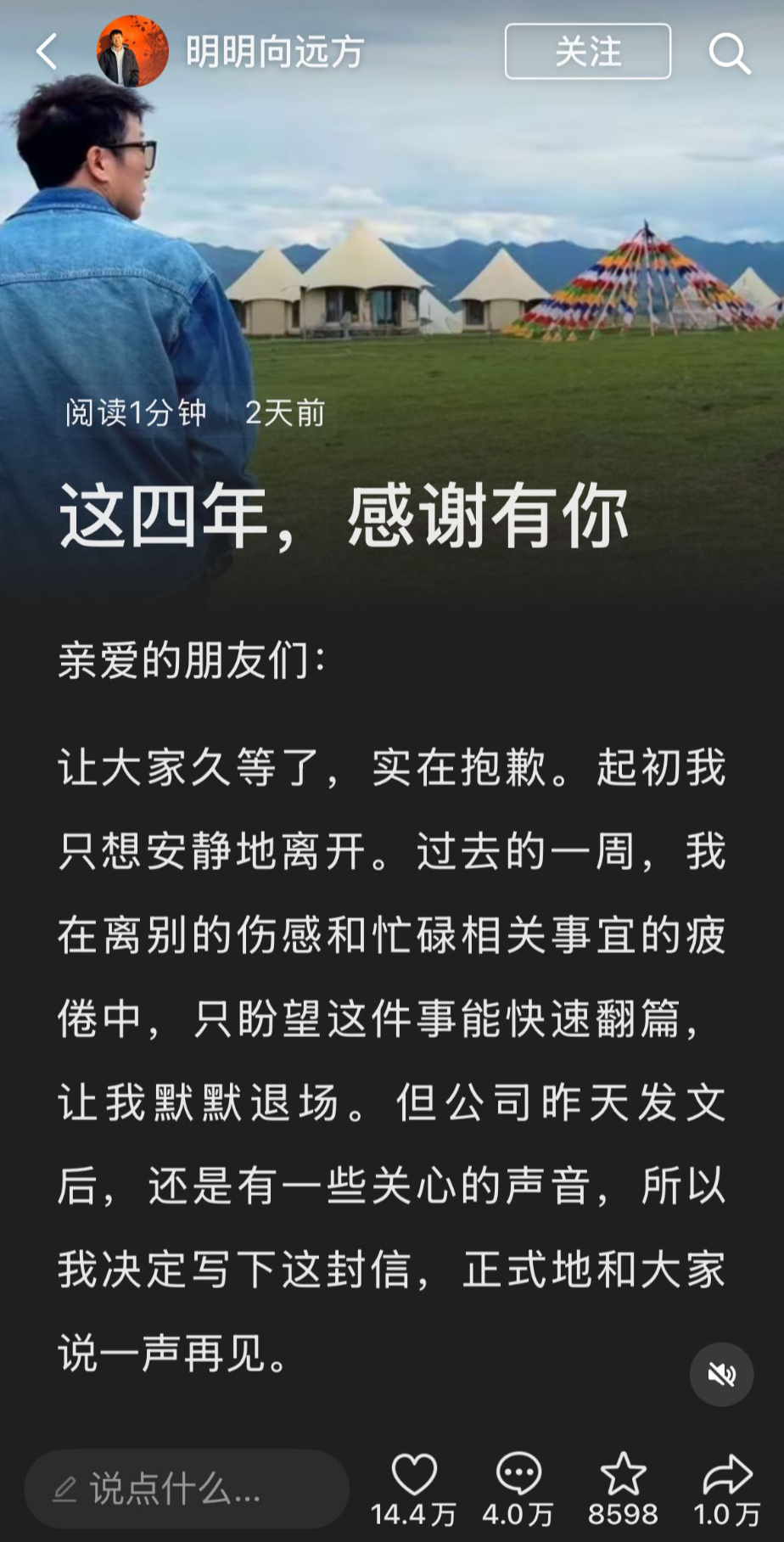784x1542 pixels.
Task: Open 明明向远方's profile avatar
Action: (x=132, y=52)
